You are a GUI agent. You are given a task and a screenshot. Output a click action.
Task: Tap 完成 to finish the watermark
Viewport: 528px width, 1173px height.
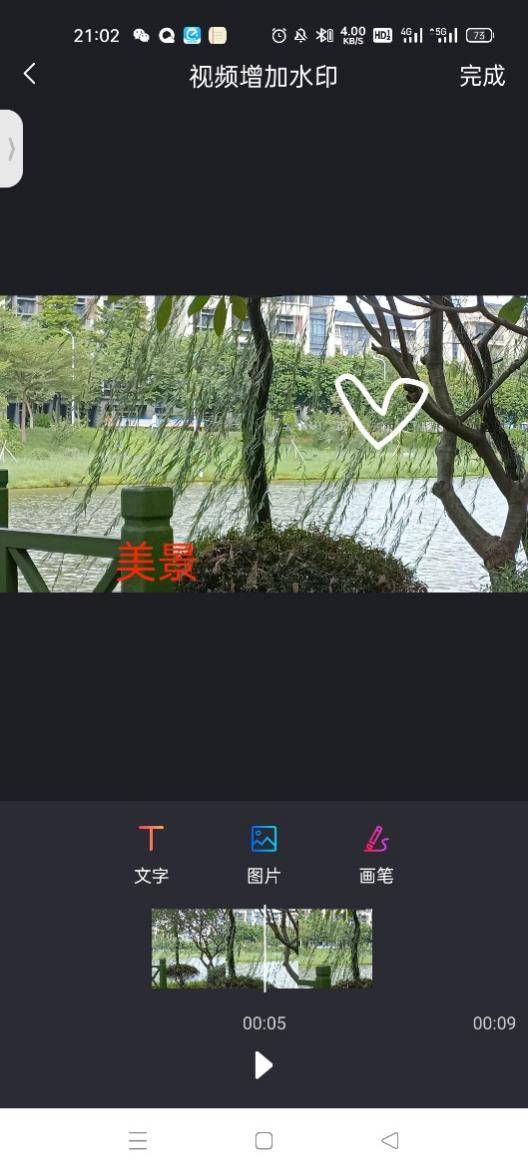482,76
